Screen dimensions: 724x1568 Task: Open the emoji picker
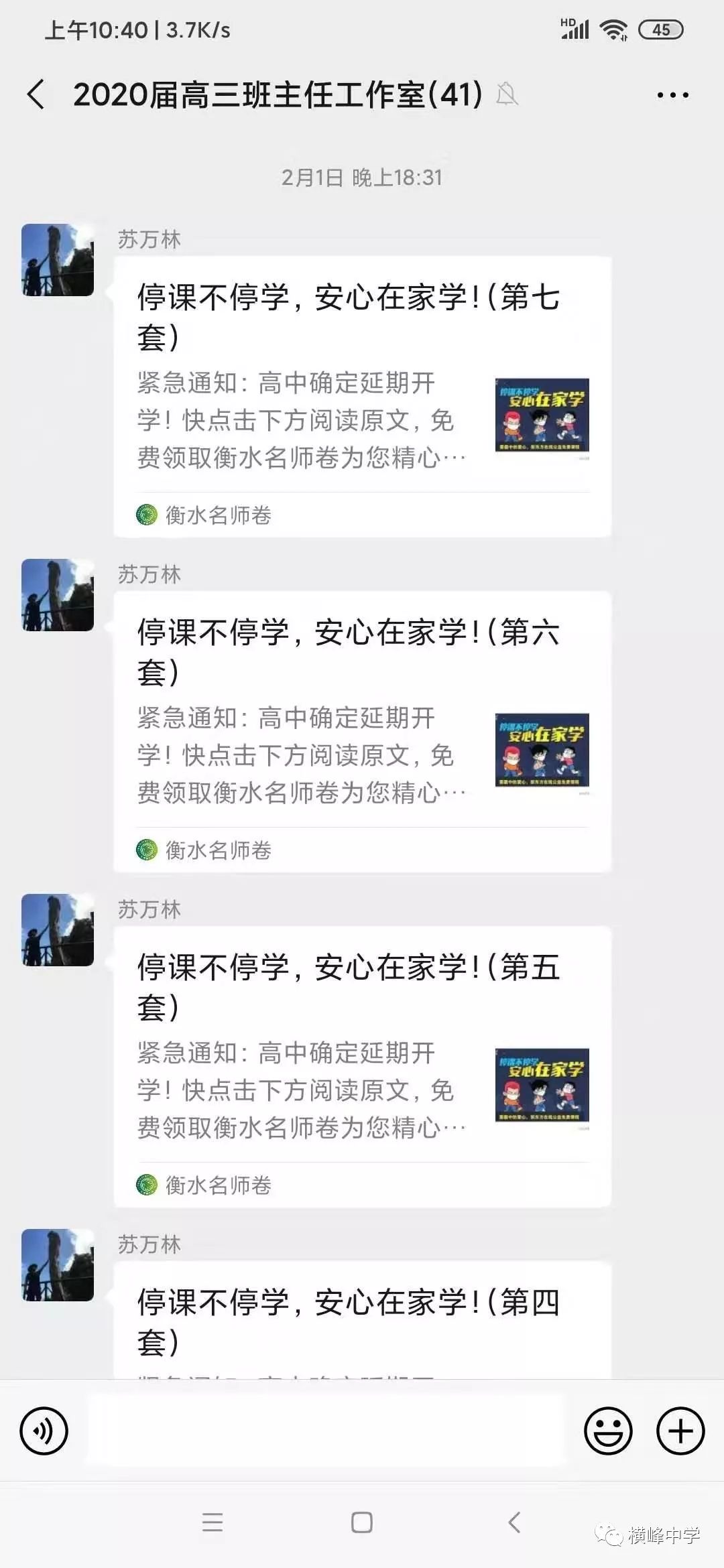pos(608,1431)
